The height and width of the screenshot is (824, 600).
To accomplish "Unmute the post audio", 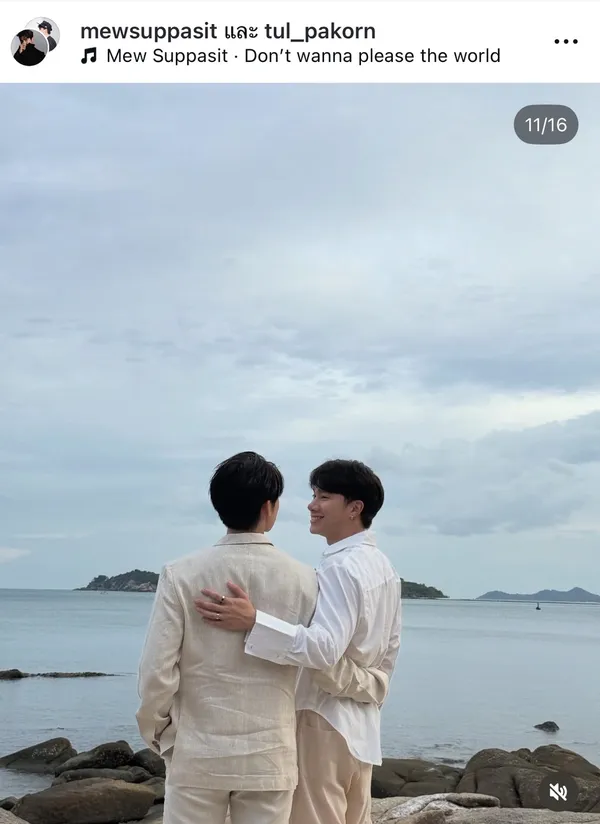I will pos(558,791).
